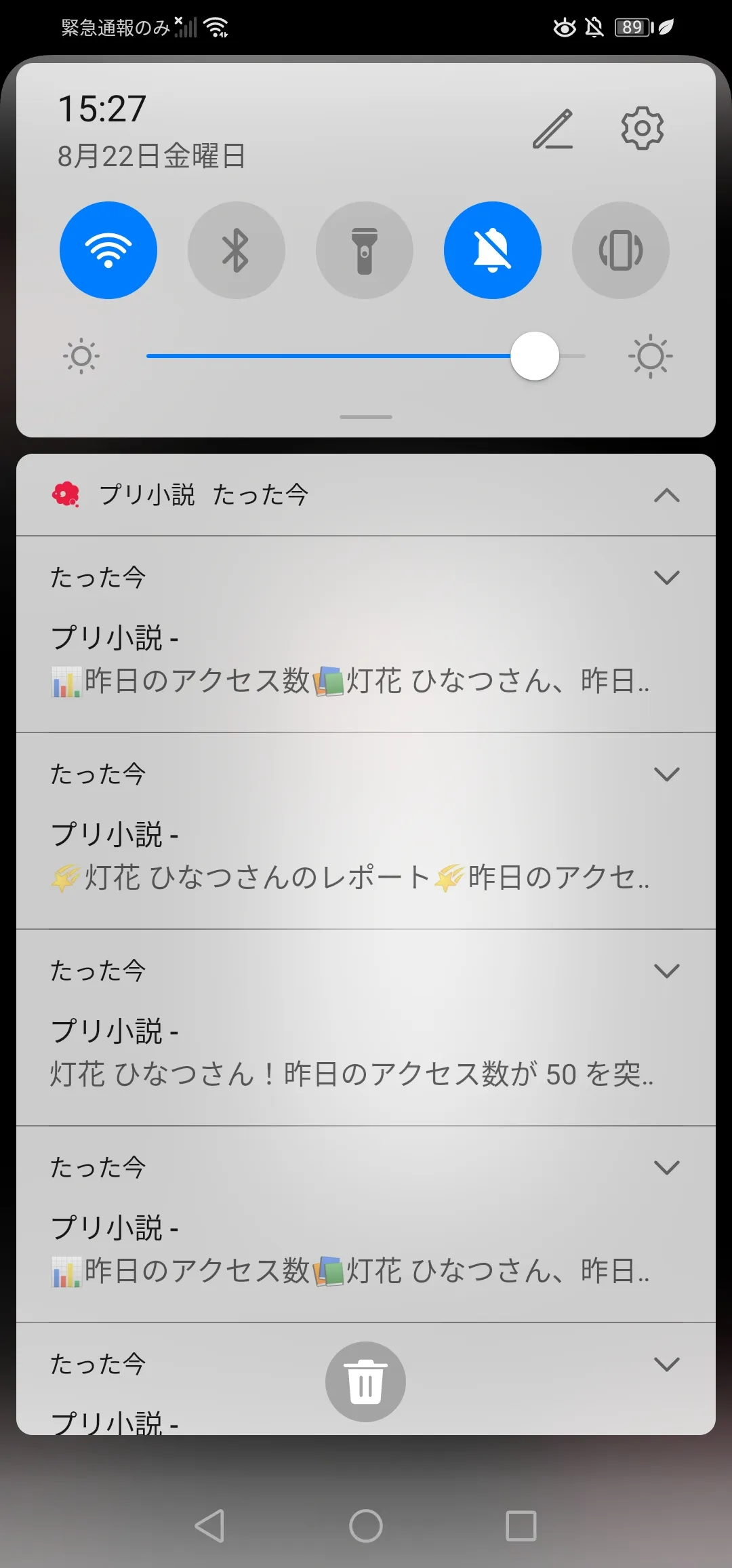Go to the home screen
This screenshot has height=1568, width=732.
pos(365,1526)
